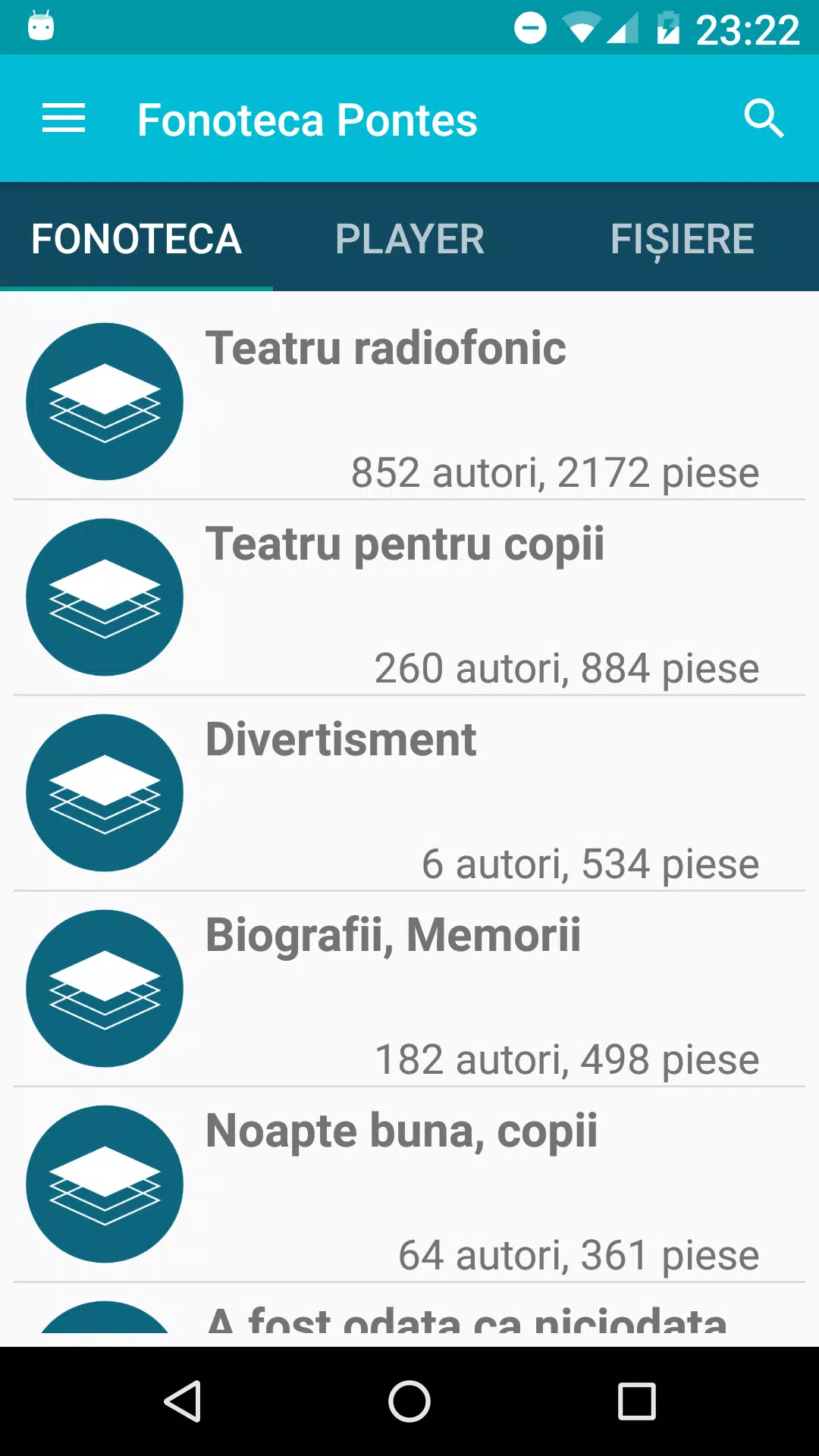Open the hamburger drawer menu
Viewport: 819px width, 1456px height.
coord(64,119)
